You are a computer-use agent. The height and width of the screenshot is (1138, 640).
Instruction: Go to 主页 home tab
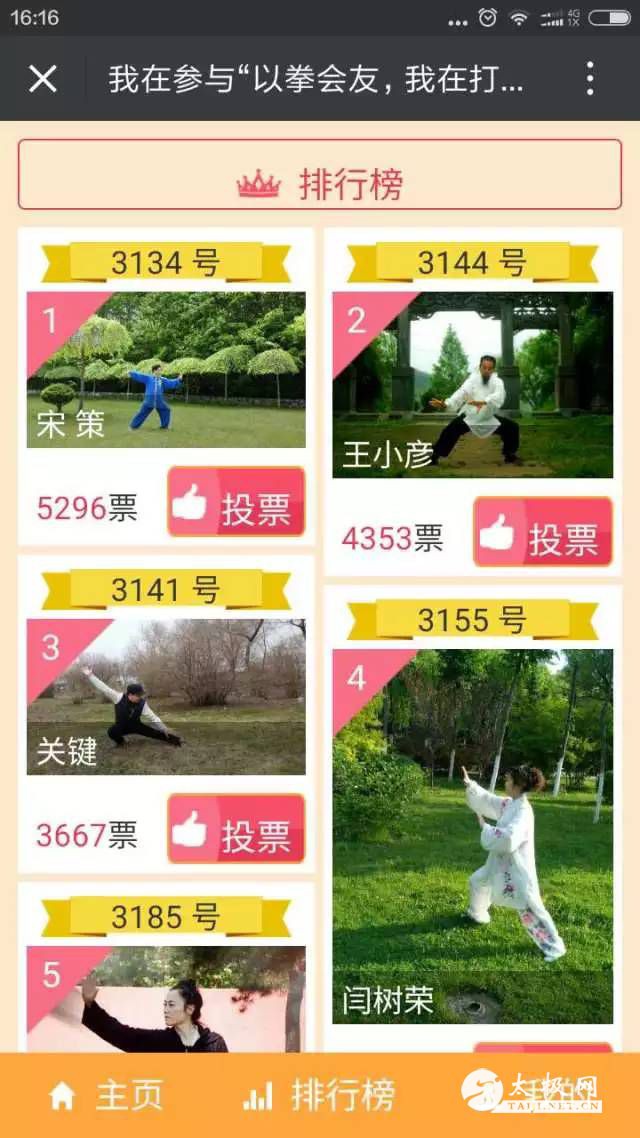pos(106,1096)
